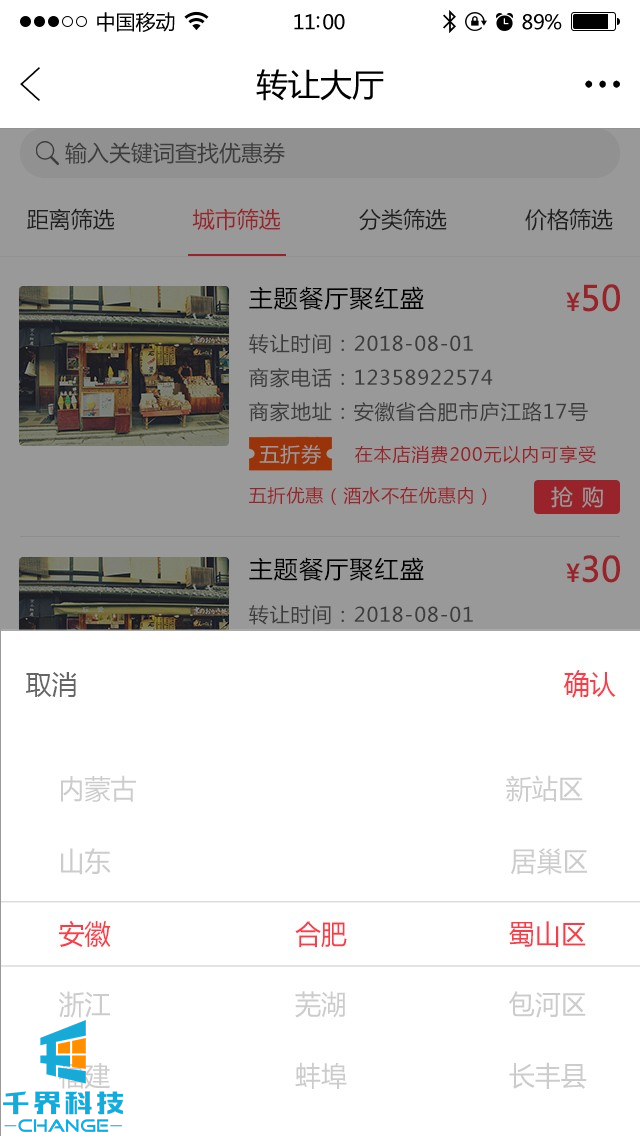Screen dimensions: 640x1136
Task: Cancel the city picker with 取消
Action: 52,685
